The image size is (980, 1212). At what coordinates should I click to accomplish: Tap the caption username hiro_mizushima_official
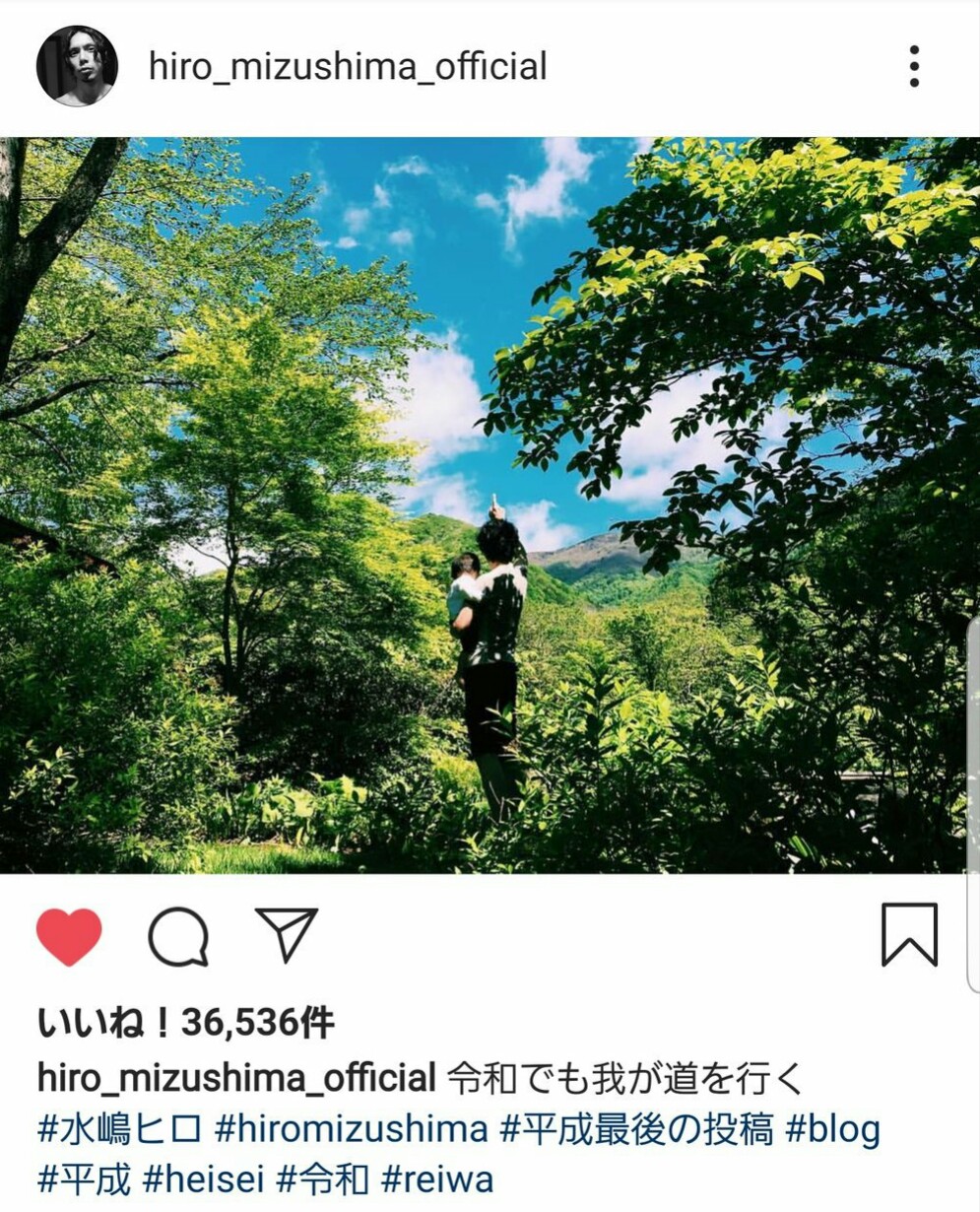pos(236,1078)
